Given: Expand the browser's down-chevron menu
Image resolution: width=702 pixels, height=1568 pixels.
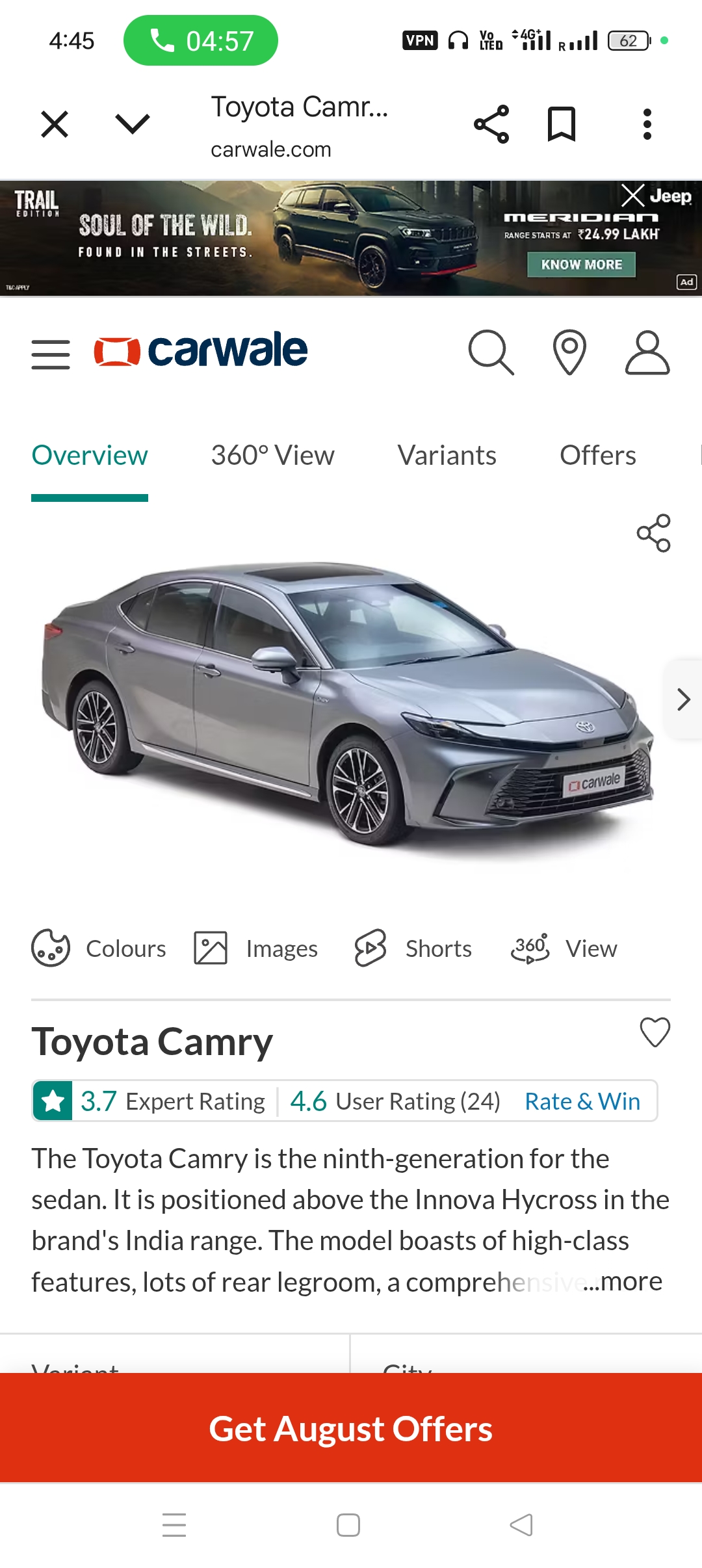Looking at the screenshot, I should coord(132,124).
